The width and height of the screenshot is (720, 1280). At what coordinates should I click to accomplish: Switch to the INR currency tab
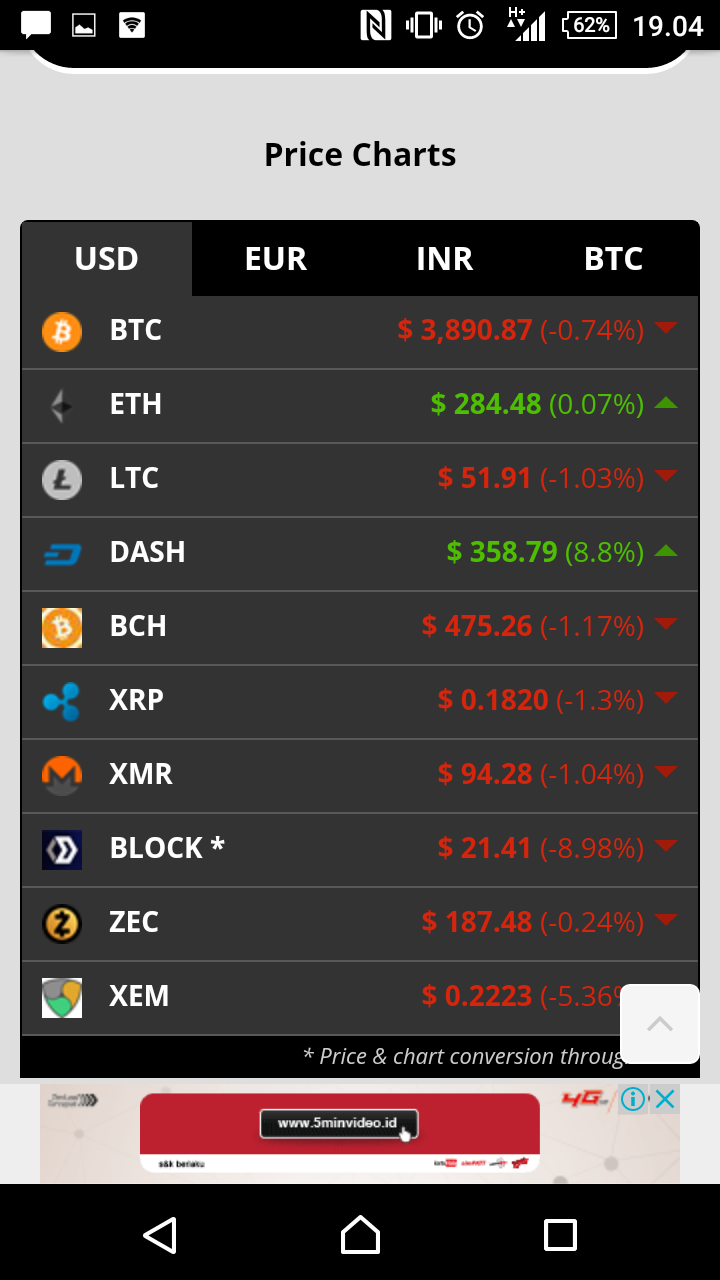click(x=445, y=259)
